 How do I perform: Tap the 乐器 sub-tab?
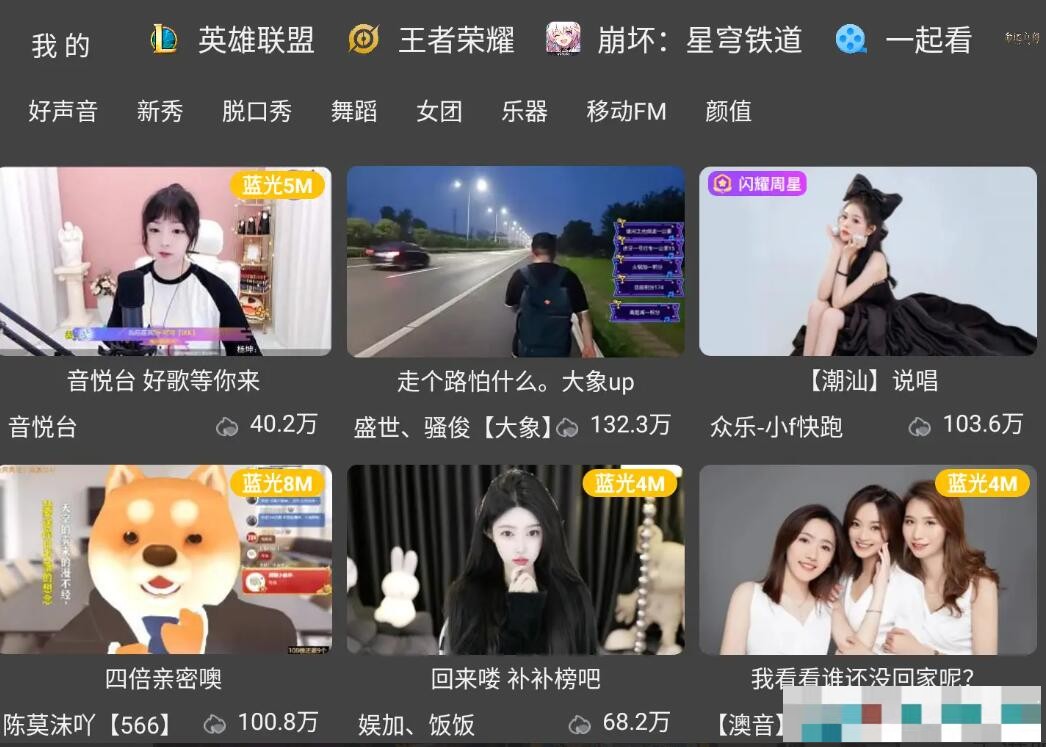(525, 111)
